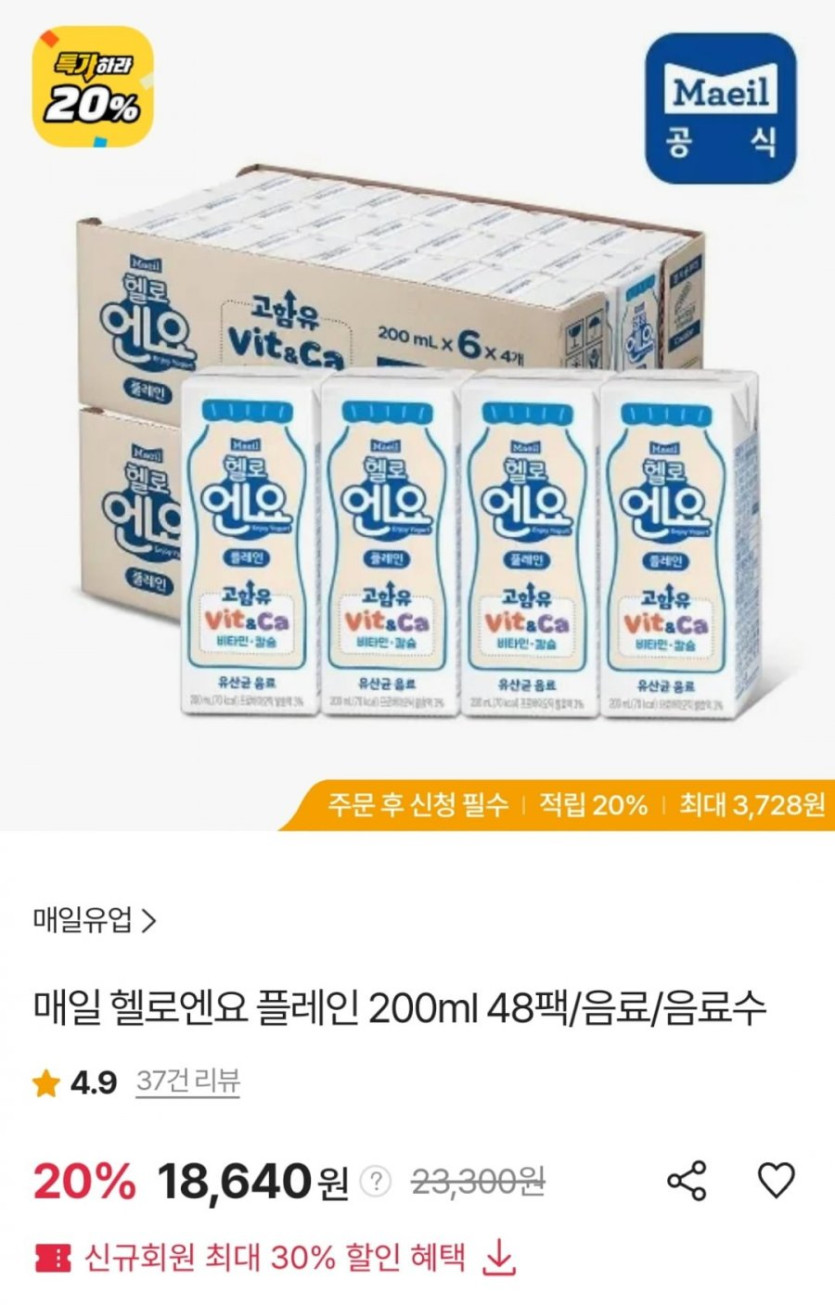Share this product
This screenshot has width=835, height=1305.
point(687,1181)
